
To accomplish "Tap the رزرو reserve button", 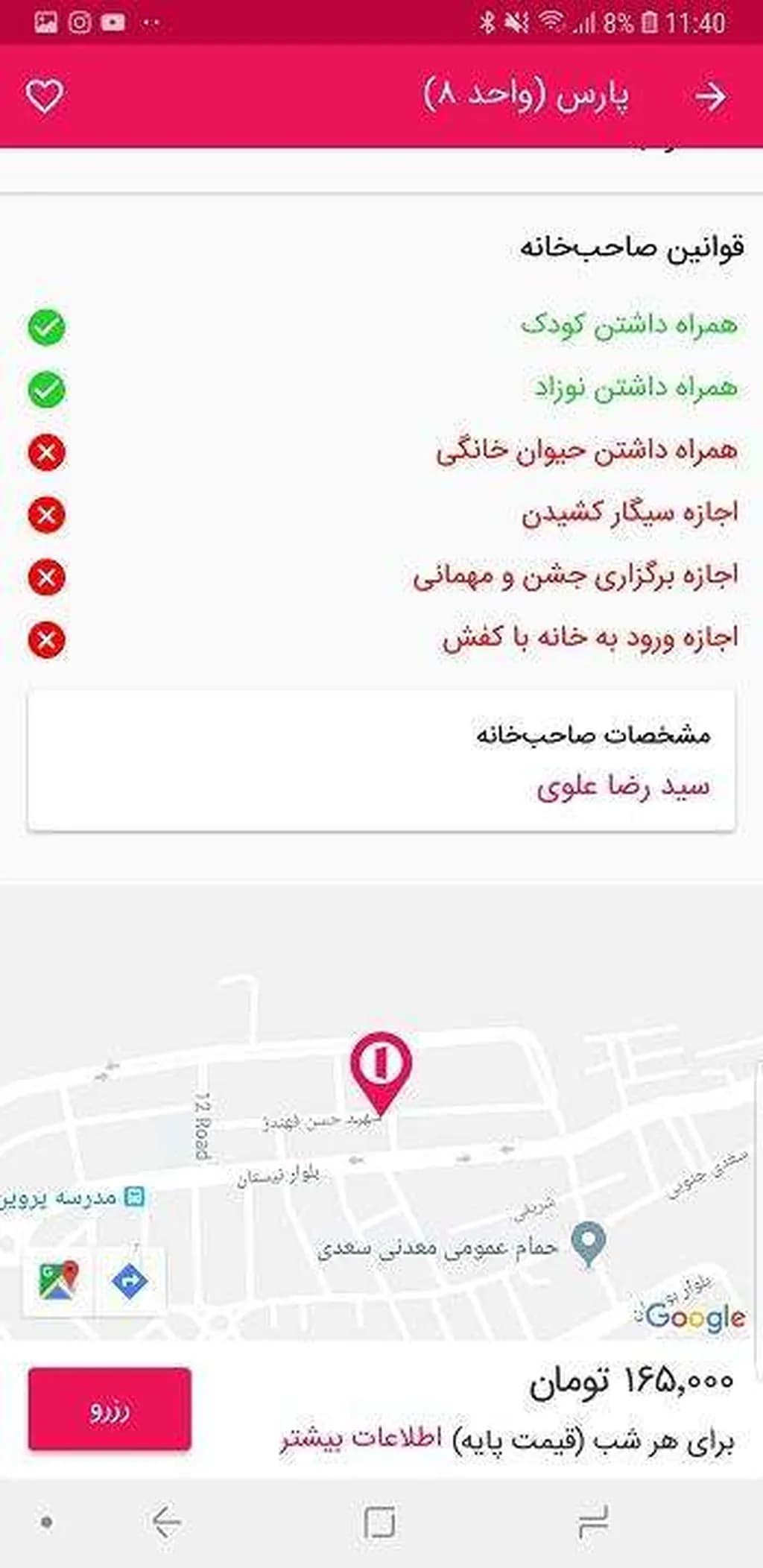I will coord(110,1409).
